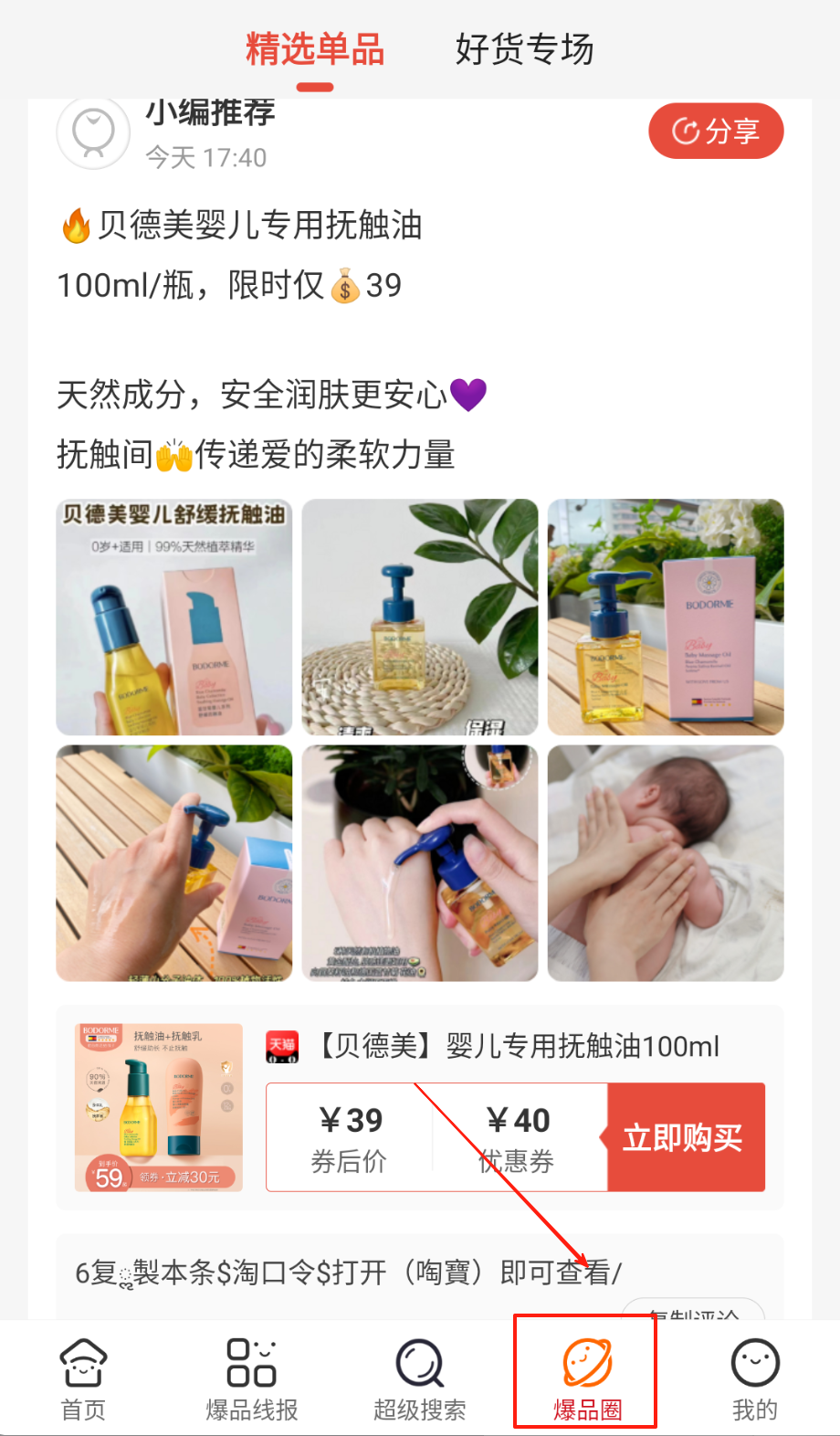Share this post via 分享 button
Screen dimensions: 840x1436
click(x=716, y=132)
